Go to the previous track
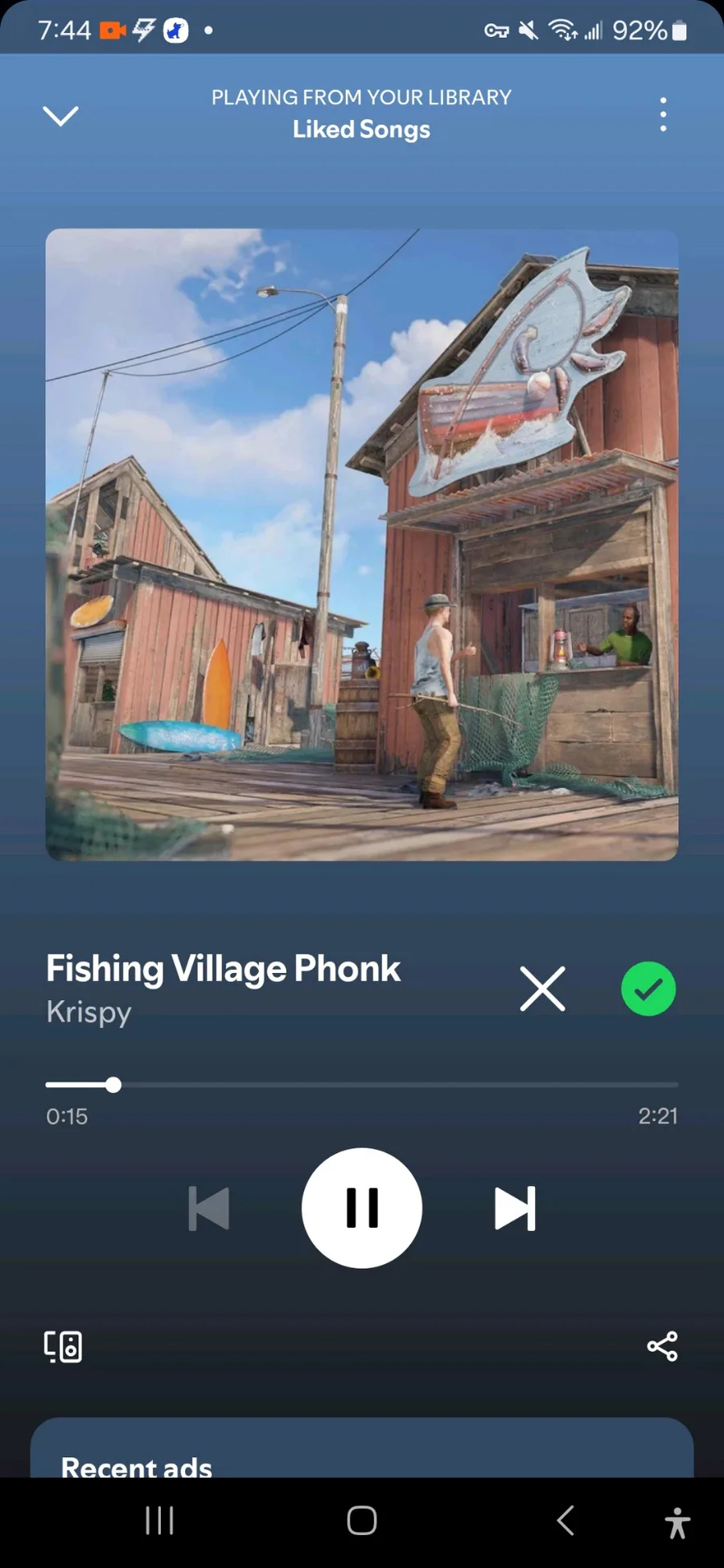Viewport: 724px width, 1568px height. pyautogui.click(x=209, y=1208)
